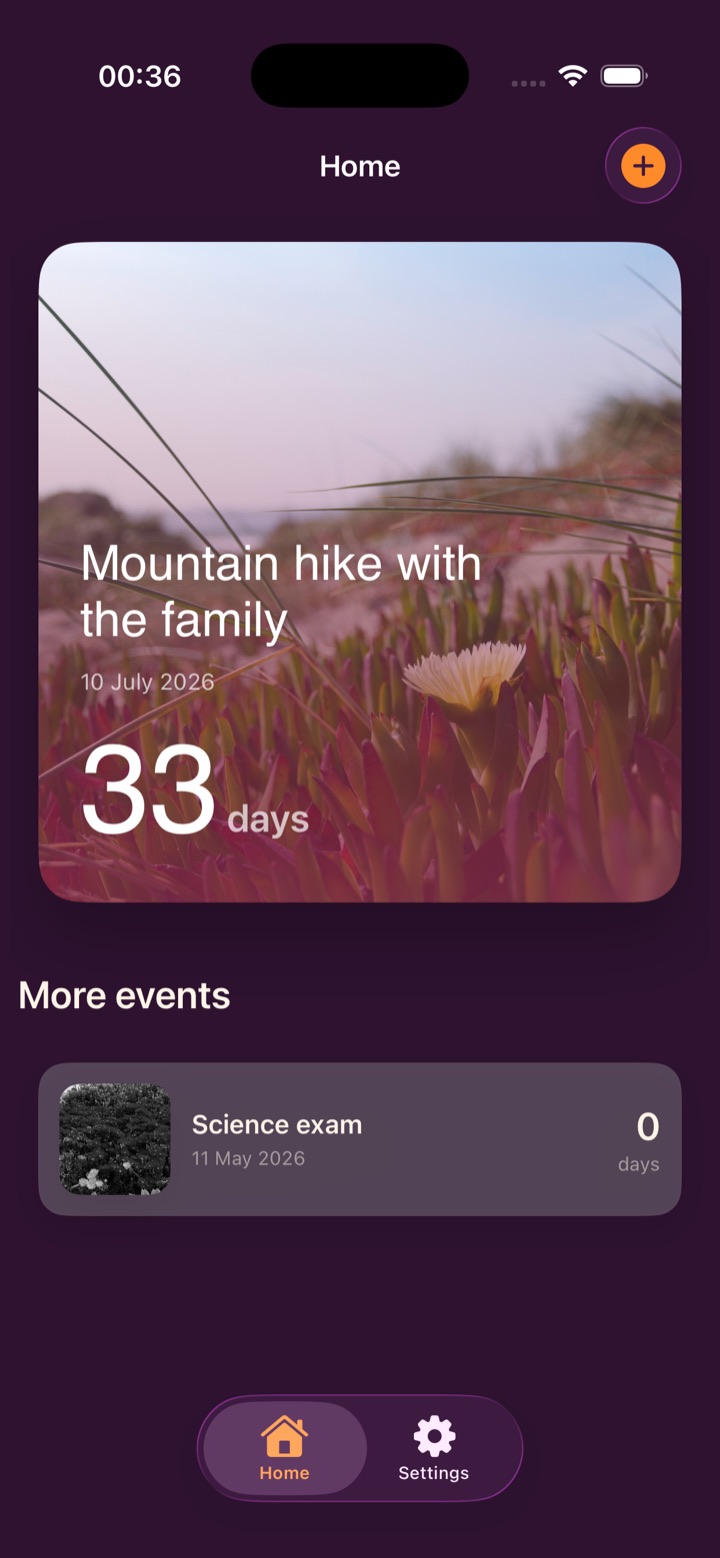
Task: Open the Mountain hike with the family card
Action: pos(360,572)
